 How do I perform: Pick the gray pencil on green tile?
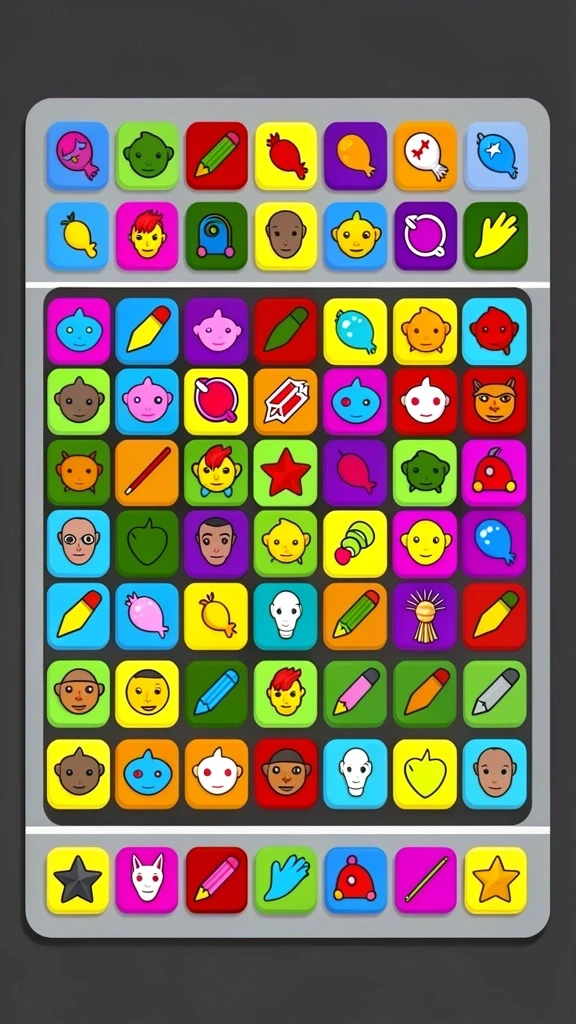click(x=495, y=694)
